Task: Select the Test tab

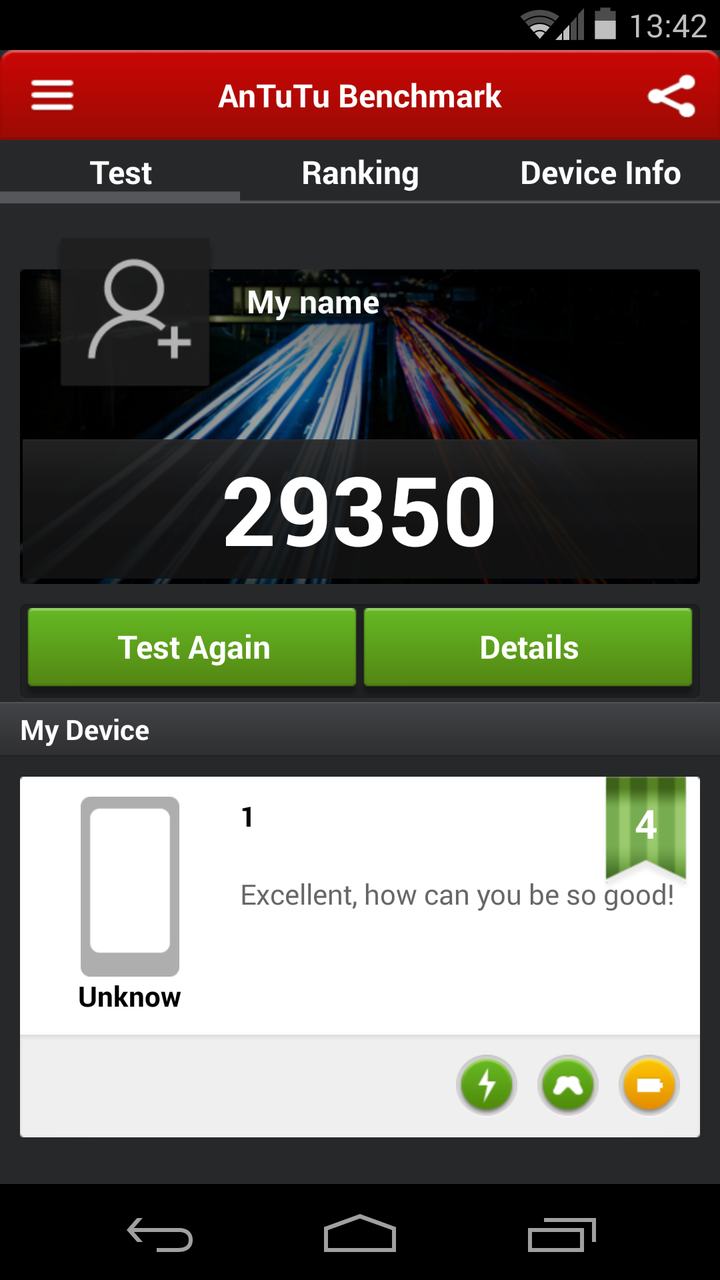Action: [x=120, y=173]
